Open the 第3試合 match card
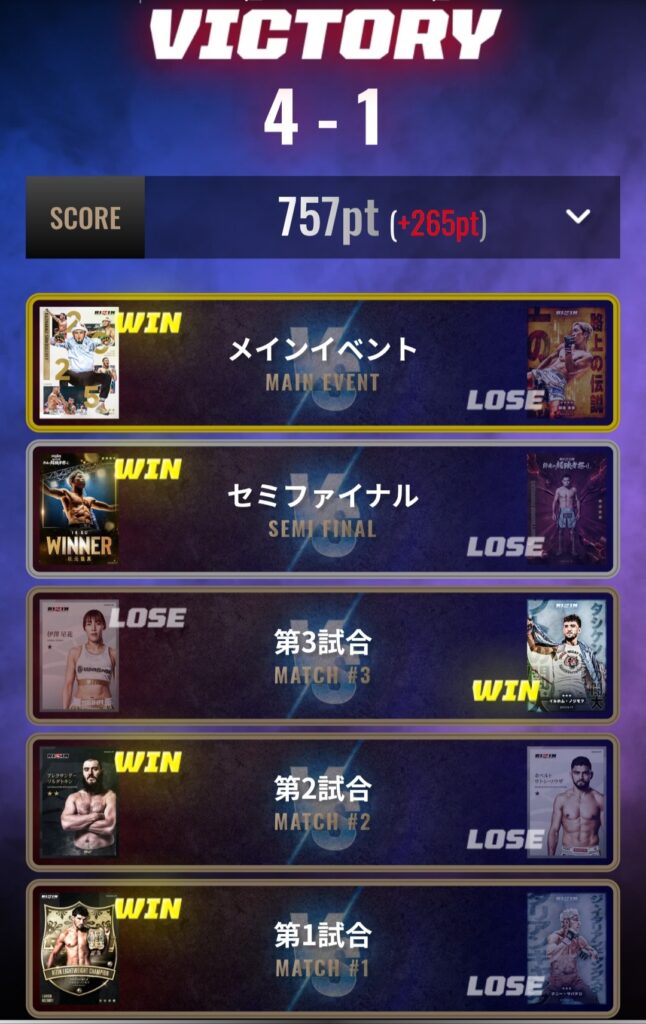646x1024 pixels. [x=322, y=655]
